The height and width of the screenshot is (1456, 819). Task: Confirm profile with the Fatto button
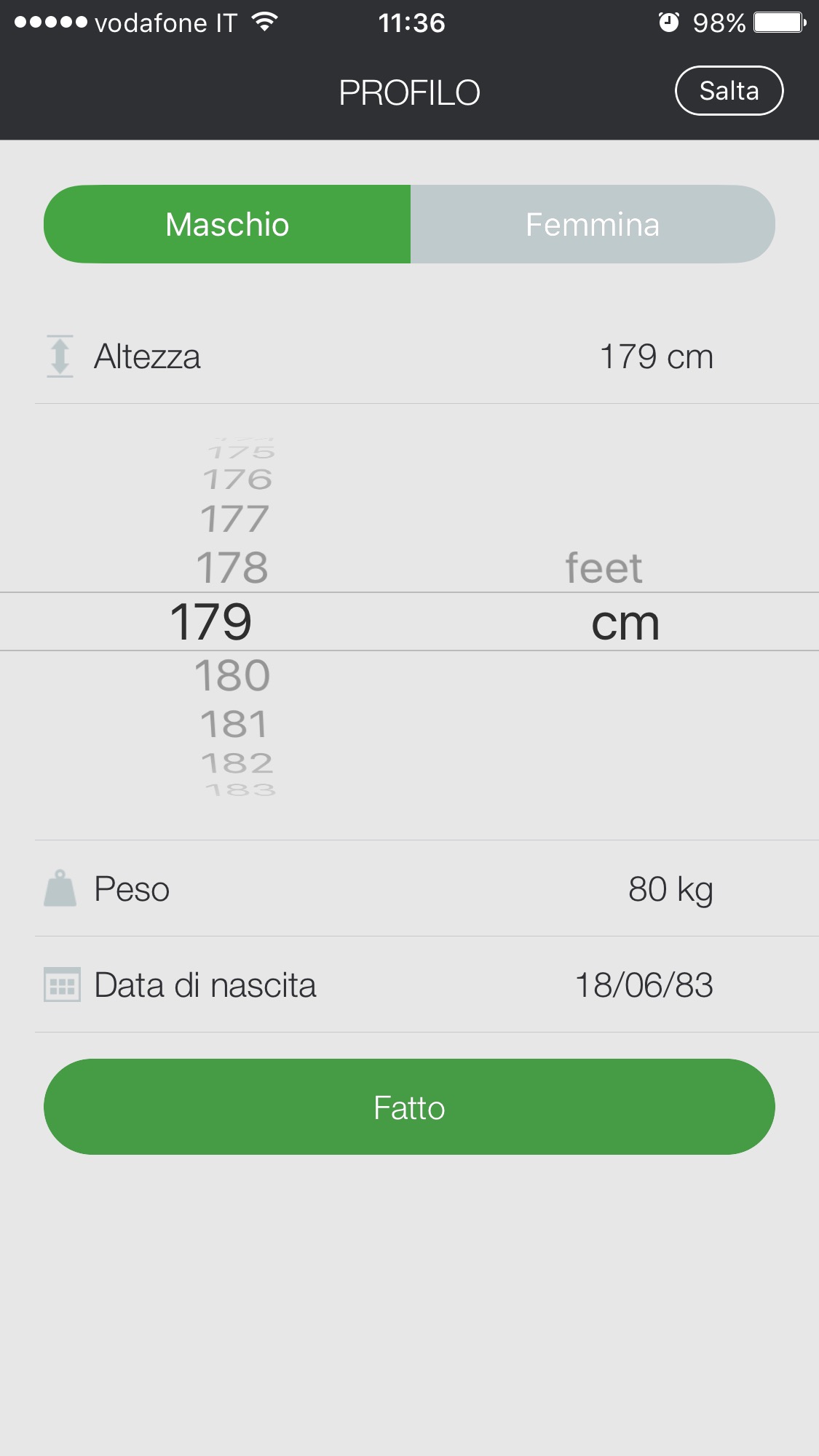[x=409, y=1107]
